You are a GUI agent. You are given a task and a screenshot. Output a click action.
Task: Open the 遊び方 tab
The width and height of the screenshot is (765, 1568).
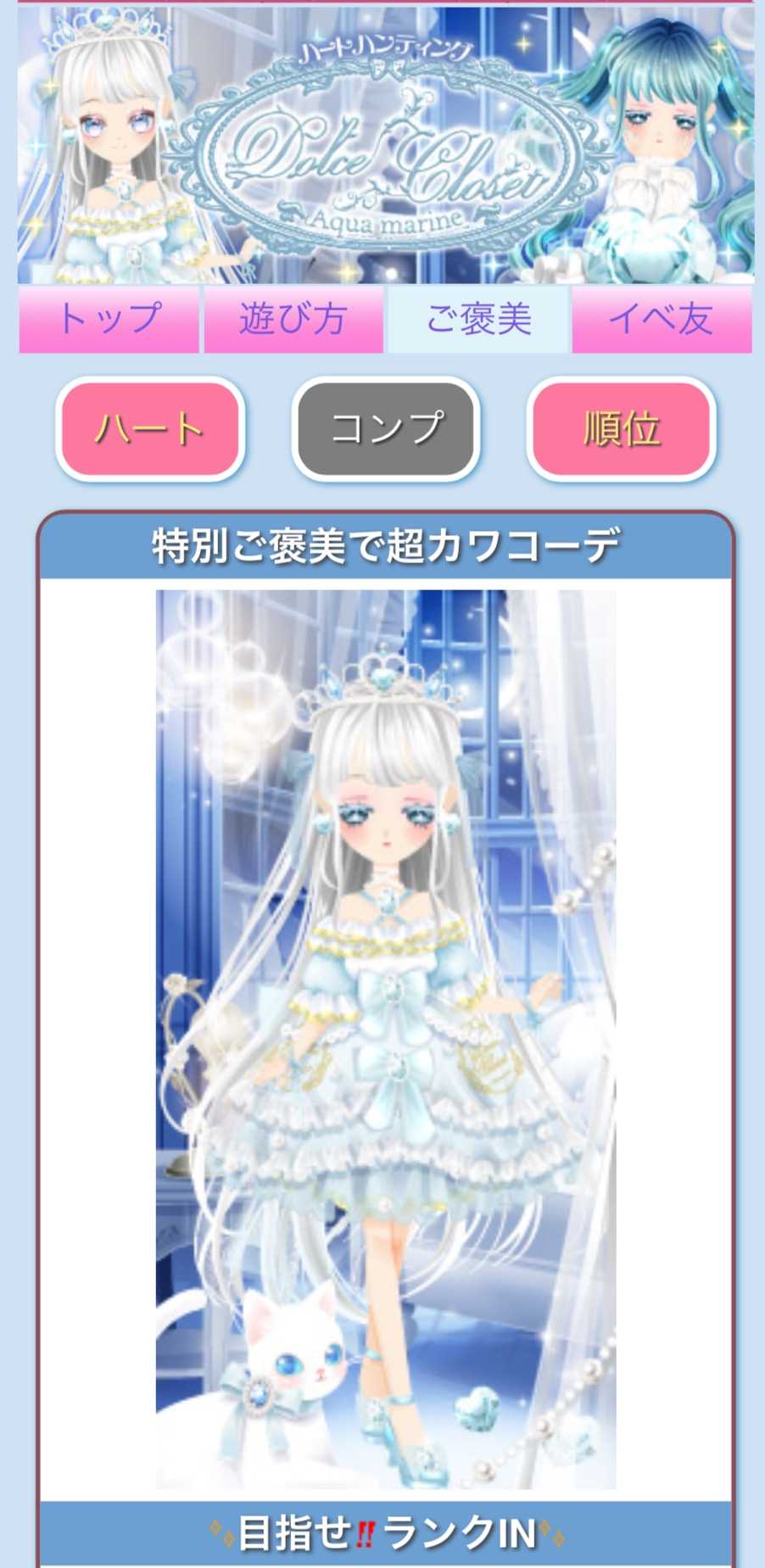[x=293, y=320]
